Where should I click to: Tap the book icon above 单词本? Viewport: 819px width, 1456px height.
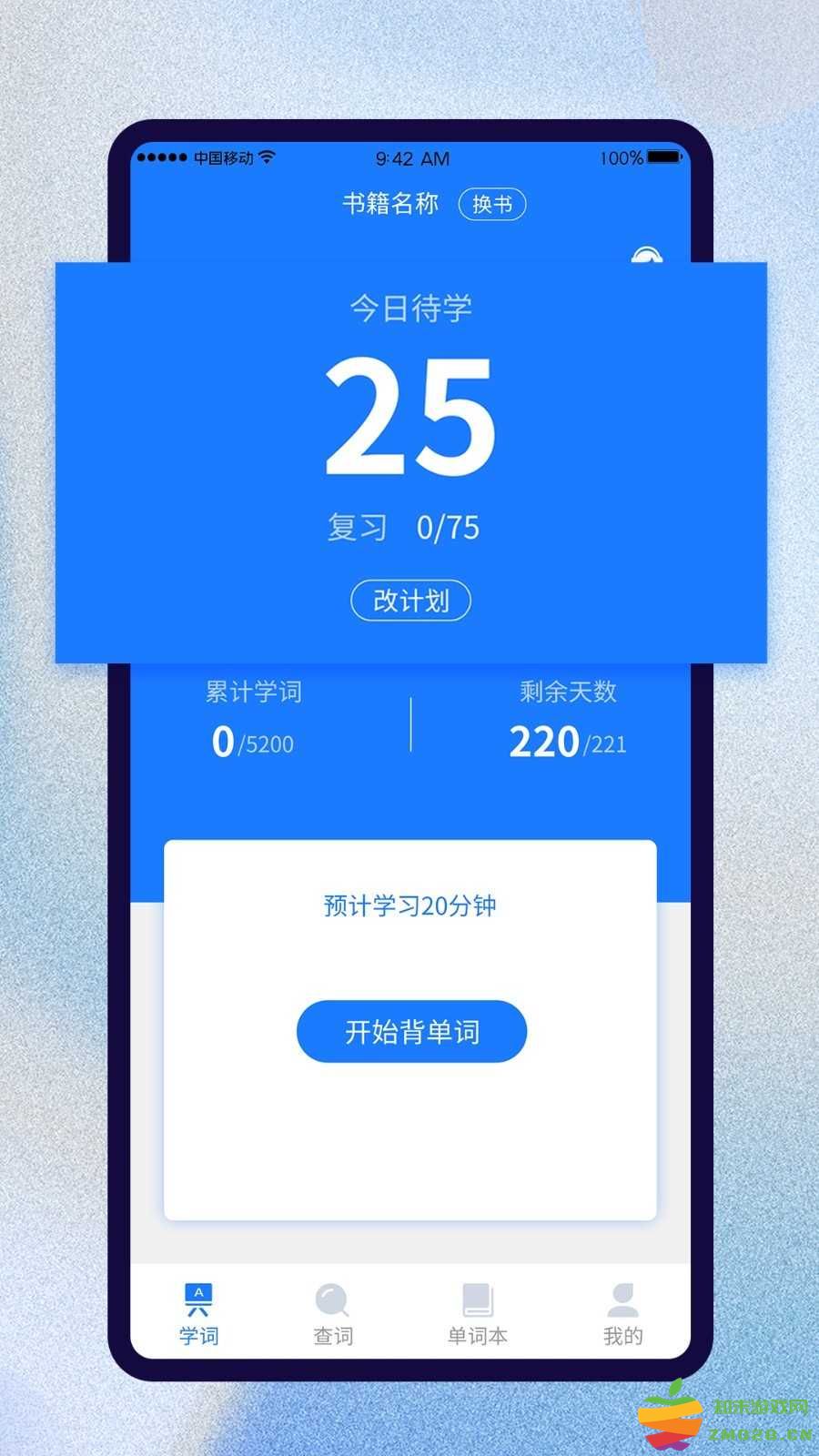click(x=476, y=1299)
